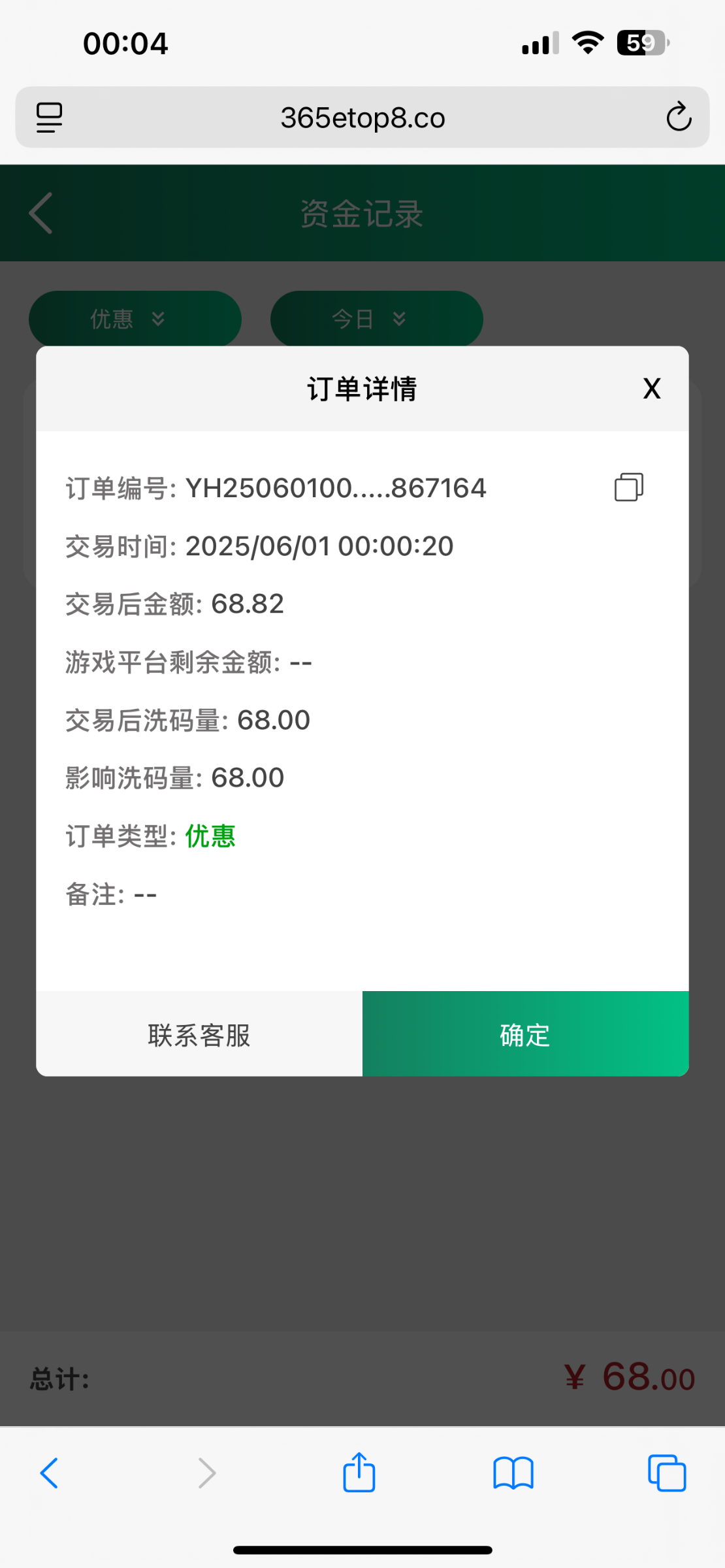Screen dimensions: 725x1568
Task: Tap the battery indicator at 59 percent
Action: point(641,42)
